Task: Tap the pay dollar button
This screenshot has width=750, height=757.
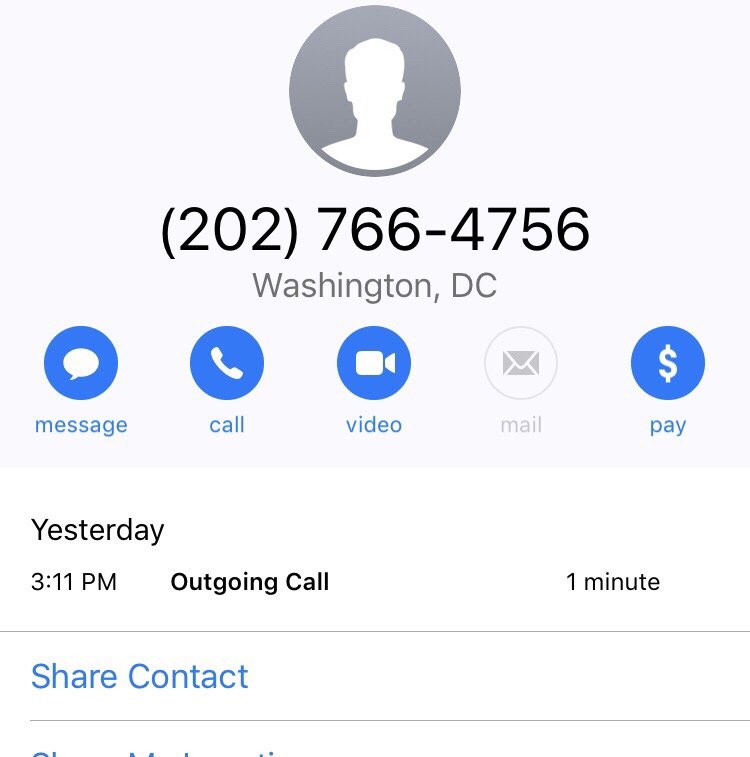Action: [x=667, y=363]
